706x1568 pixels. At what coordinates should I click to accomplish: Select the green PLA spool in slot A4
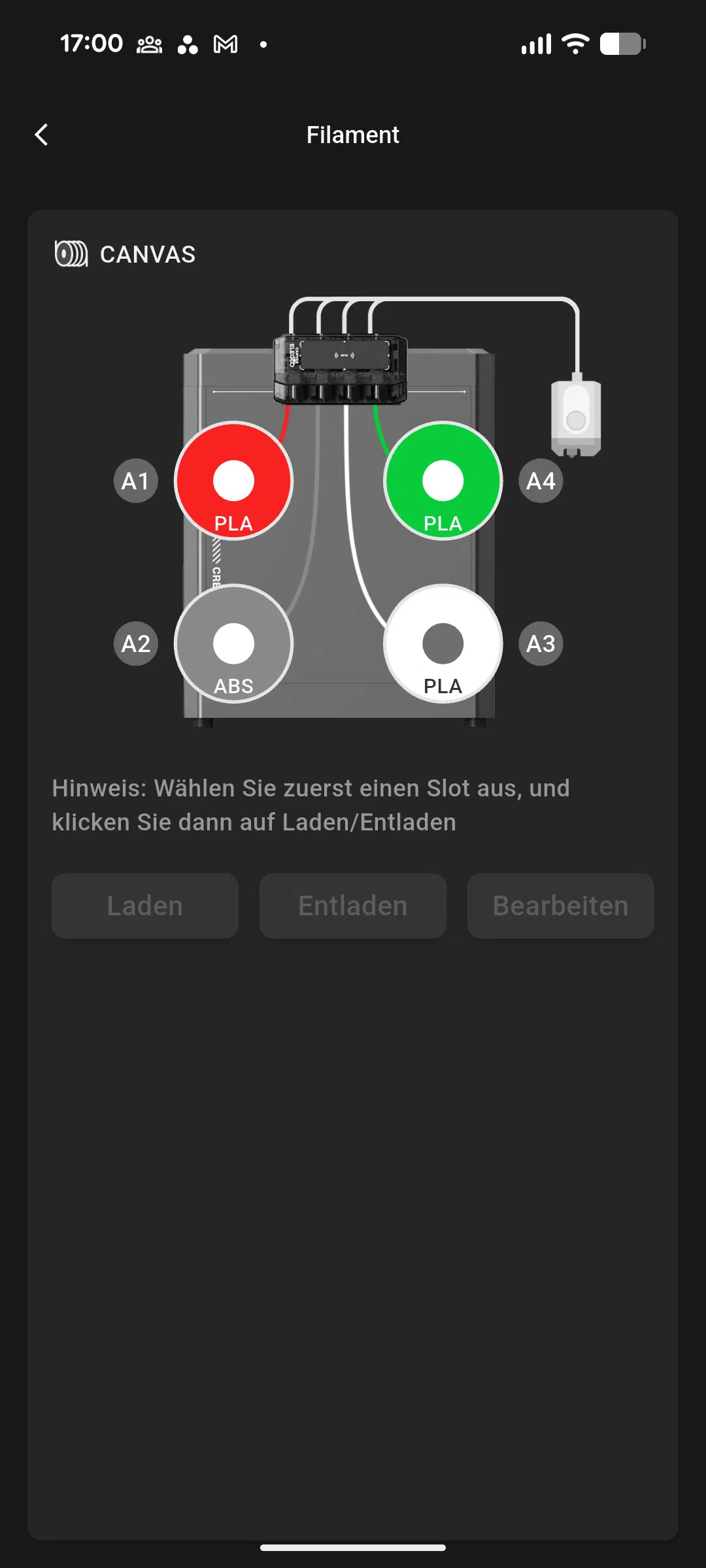[x=443, y=481]
